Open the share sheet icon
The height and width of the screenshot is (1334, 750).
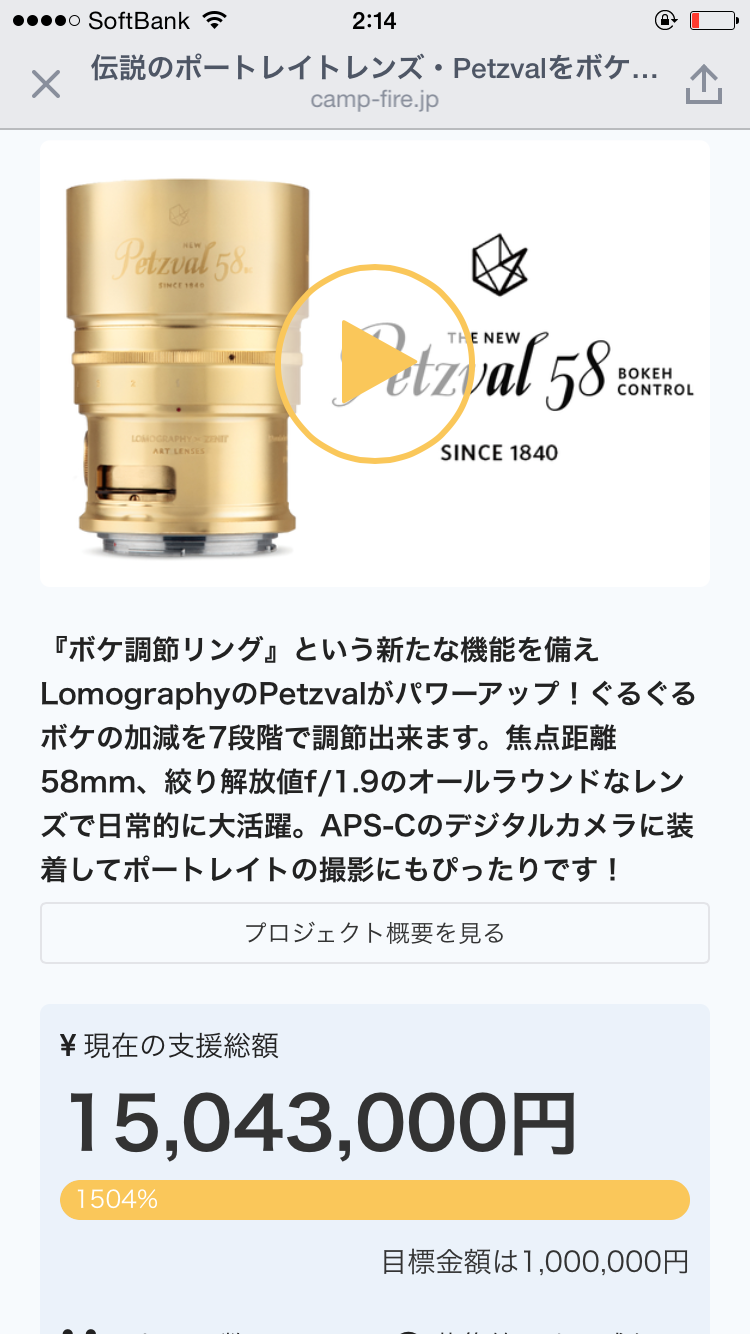703,85
